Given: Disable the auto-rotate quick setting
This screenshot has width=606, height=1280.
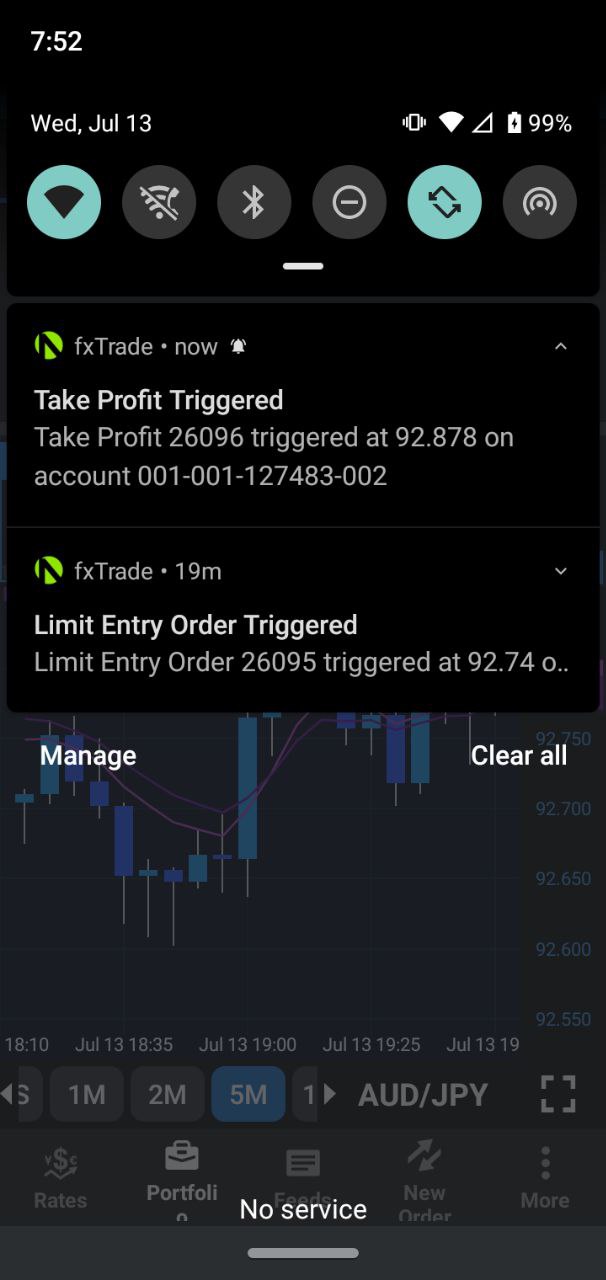Looking at the screenshot, I should [x=444, y=202].
